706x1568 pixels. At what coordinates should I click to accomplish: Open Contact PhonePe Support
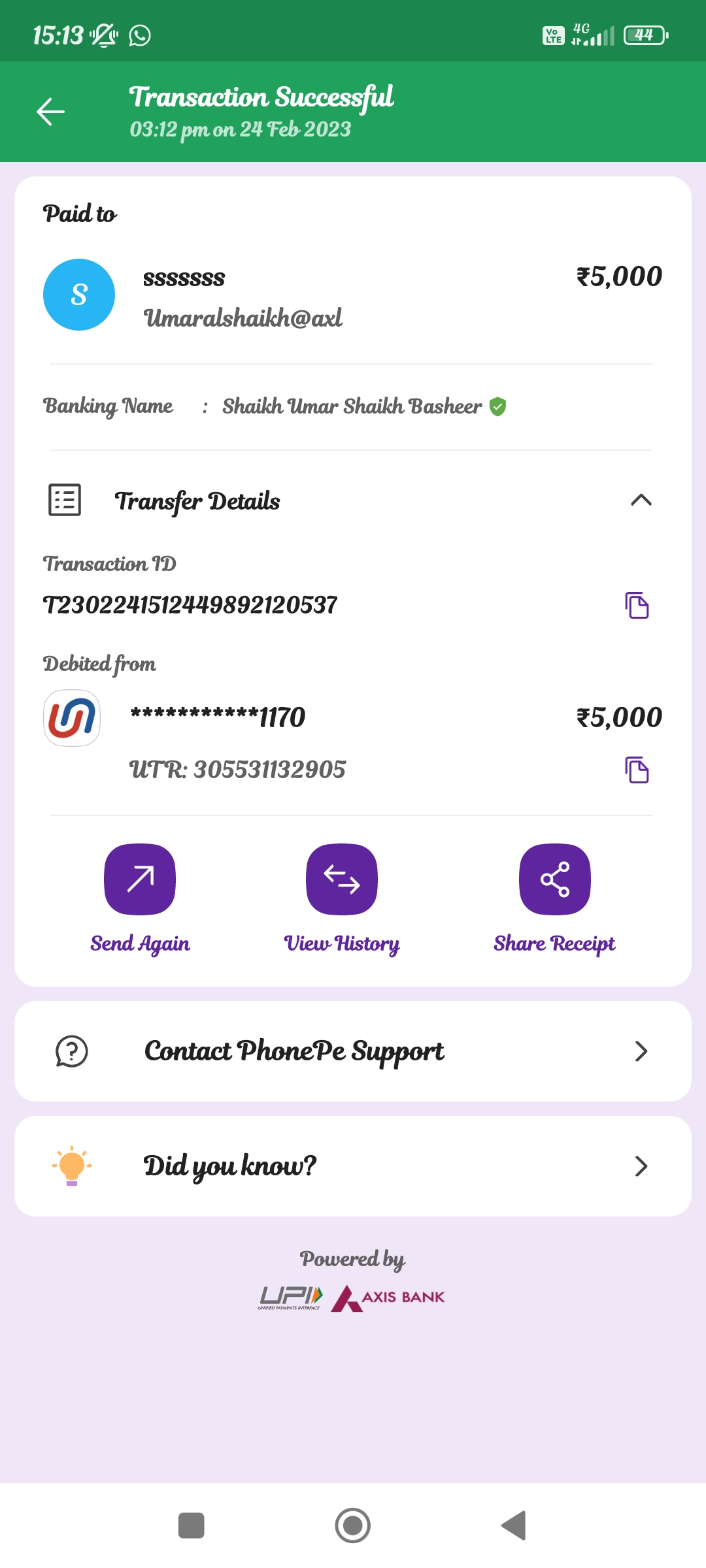click(x=353, y=1051)
